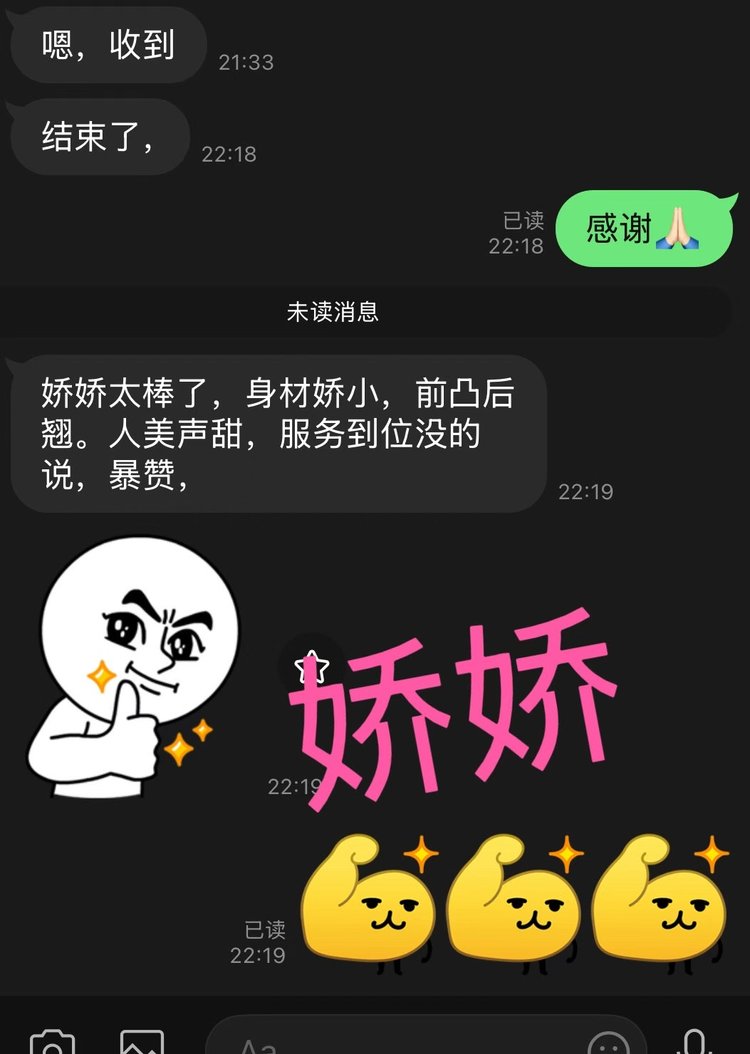Open the photo gallery picker
Screen dimensions: 750x1054
tap(141, 1042)
